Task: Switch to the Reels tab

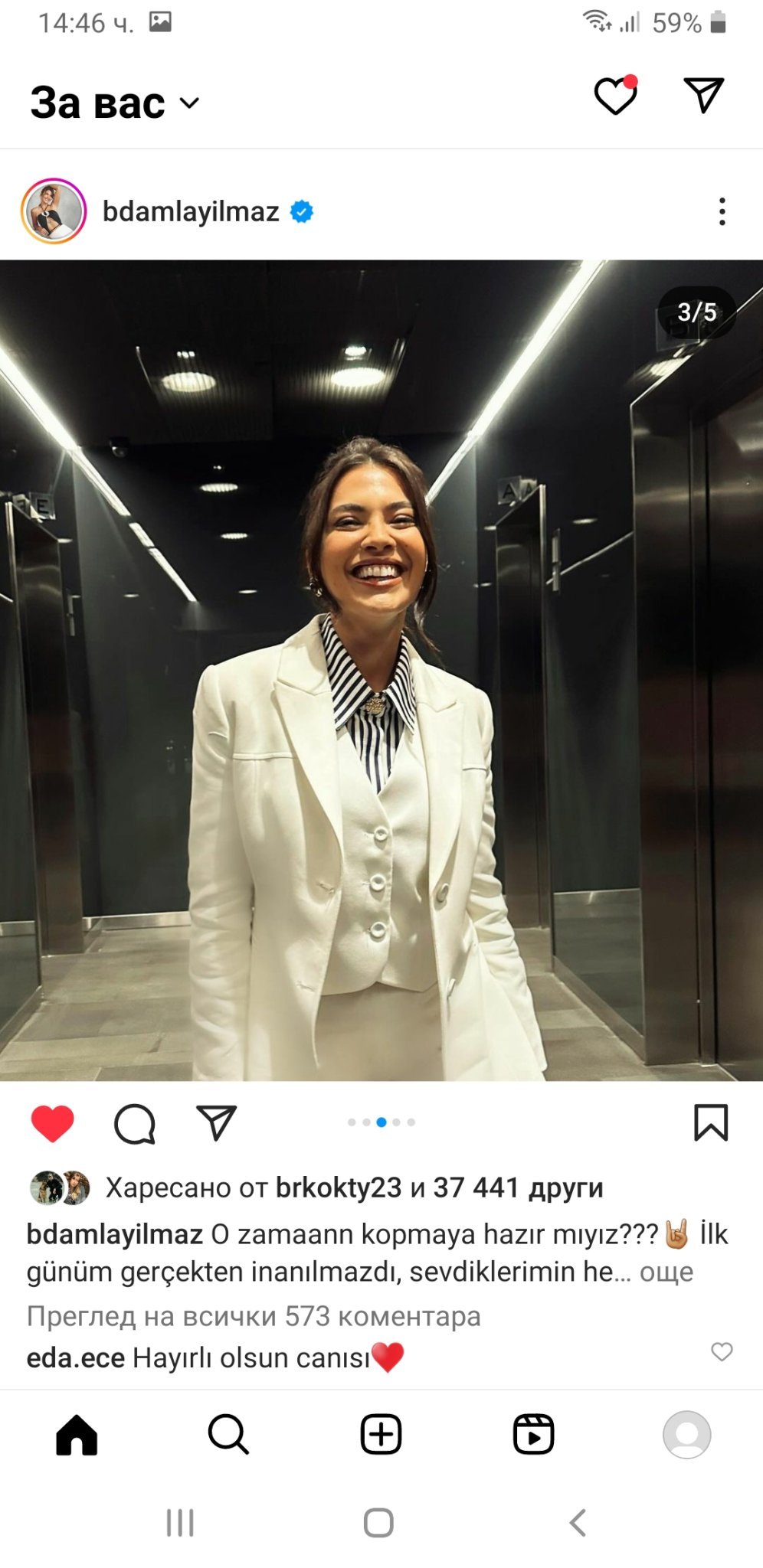Action: tap(533, 1434)
